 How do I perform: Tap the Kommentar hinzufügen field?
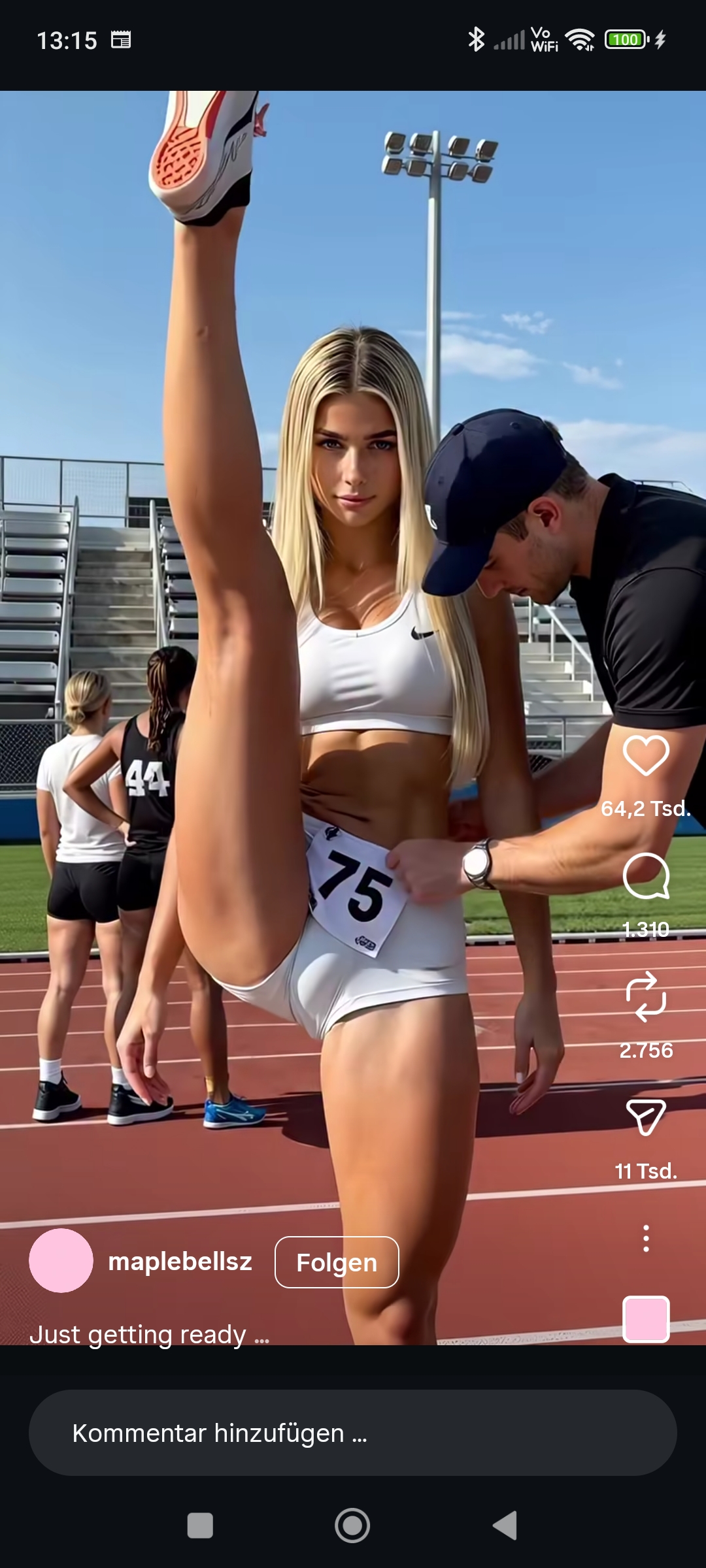(x=353, y=1433)
